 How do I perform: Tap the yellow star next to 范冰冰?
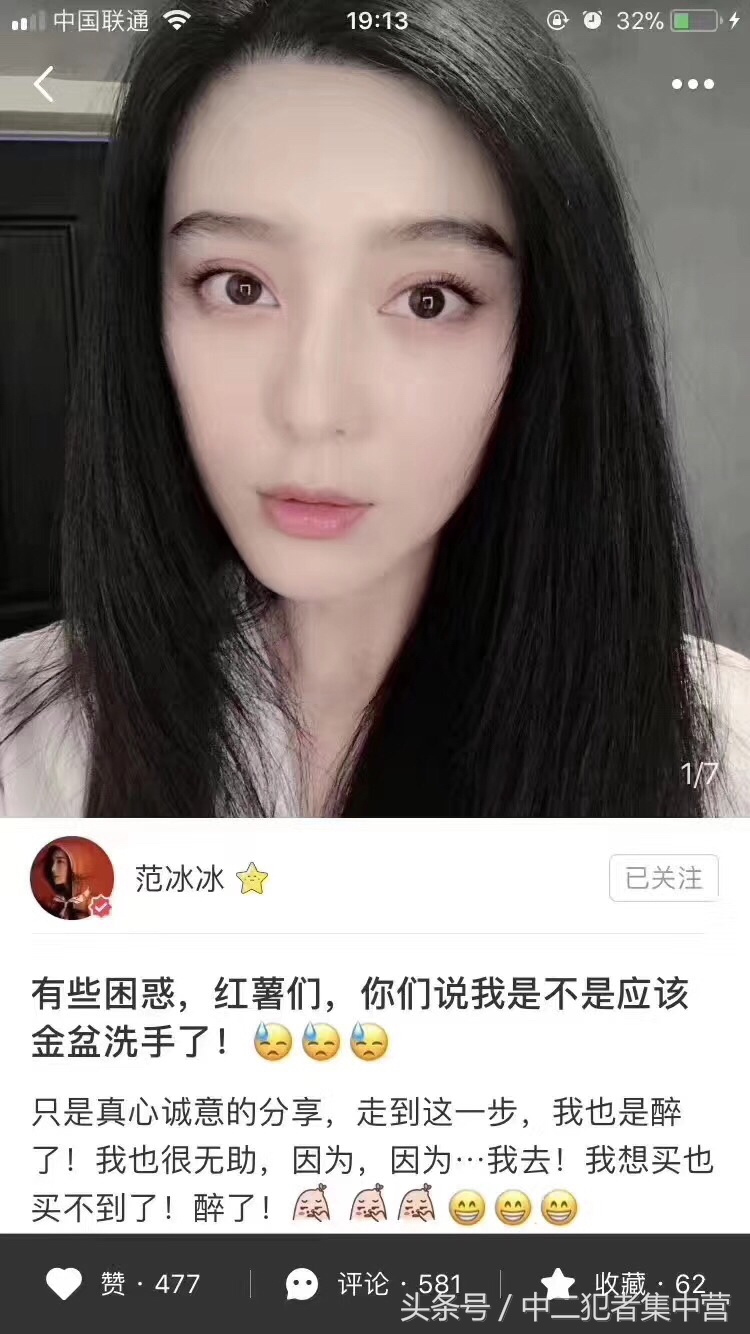coord(251,879)
